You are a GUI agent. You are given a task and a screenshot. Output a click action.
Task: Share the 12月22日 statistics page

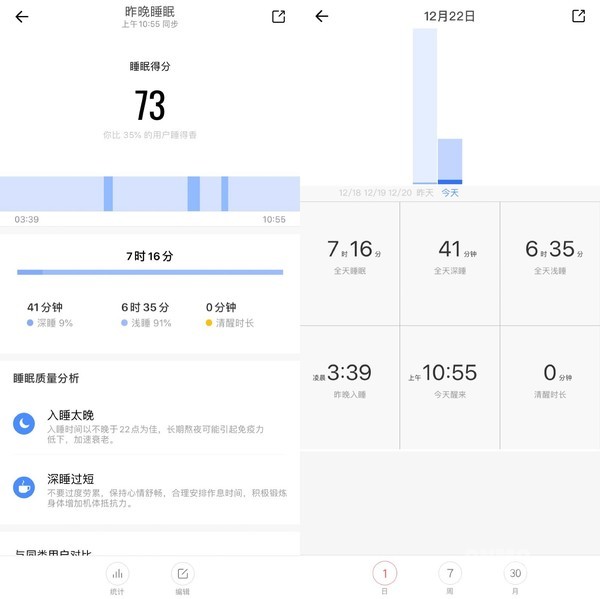578,17
